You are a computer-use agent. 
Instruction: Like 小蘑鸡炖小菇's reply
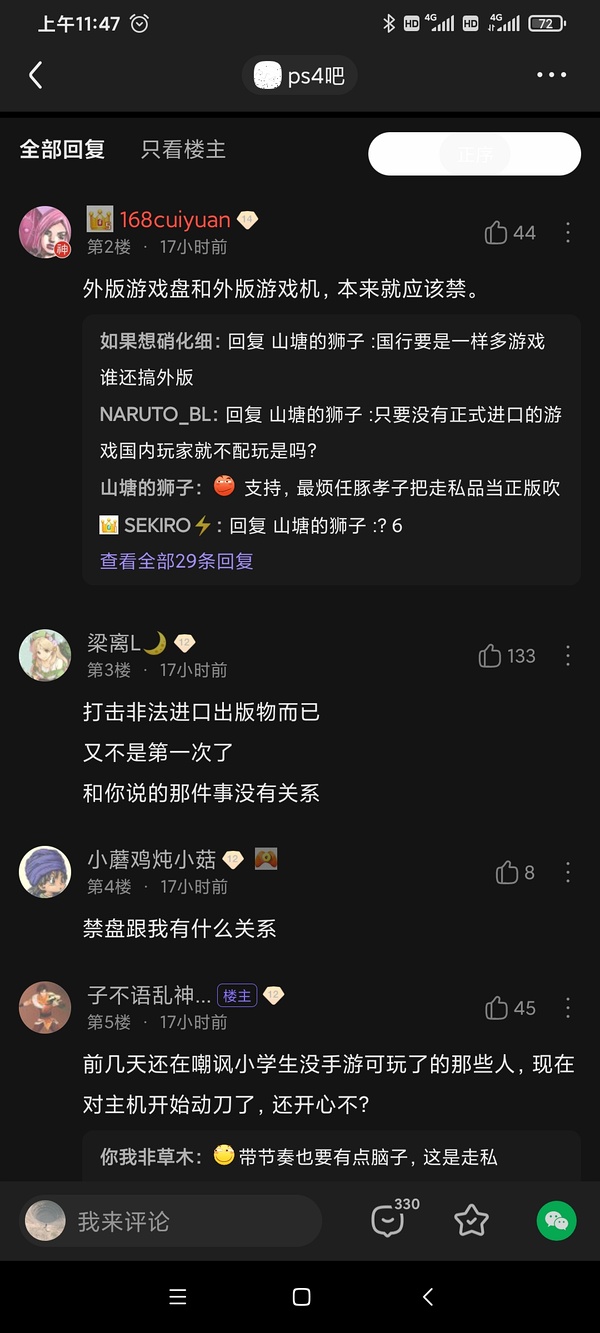[x=514, y=872]
